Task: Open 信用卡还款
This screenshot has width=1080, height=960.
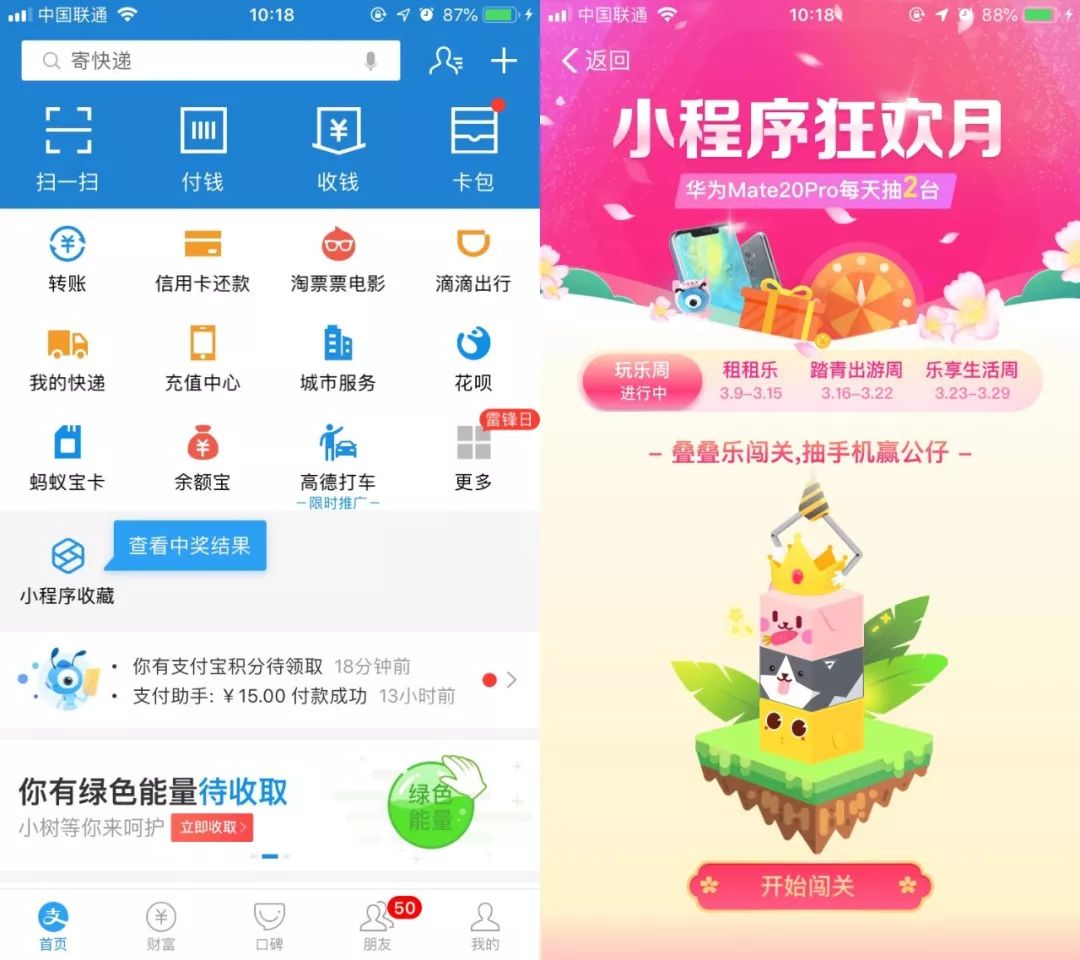Action: pos(202,260)
